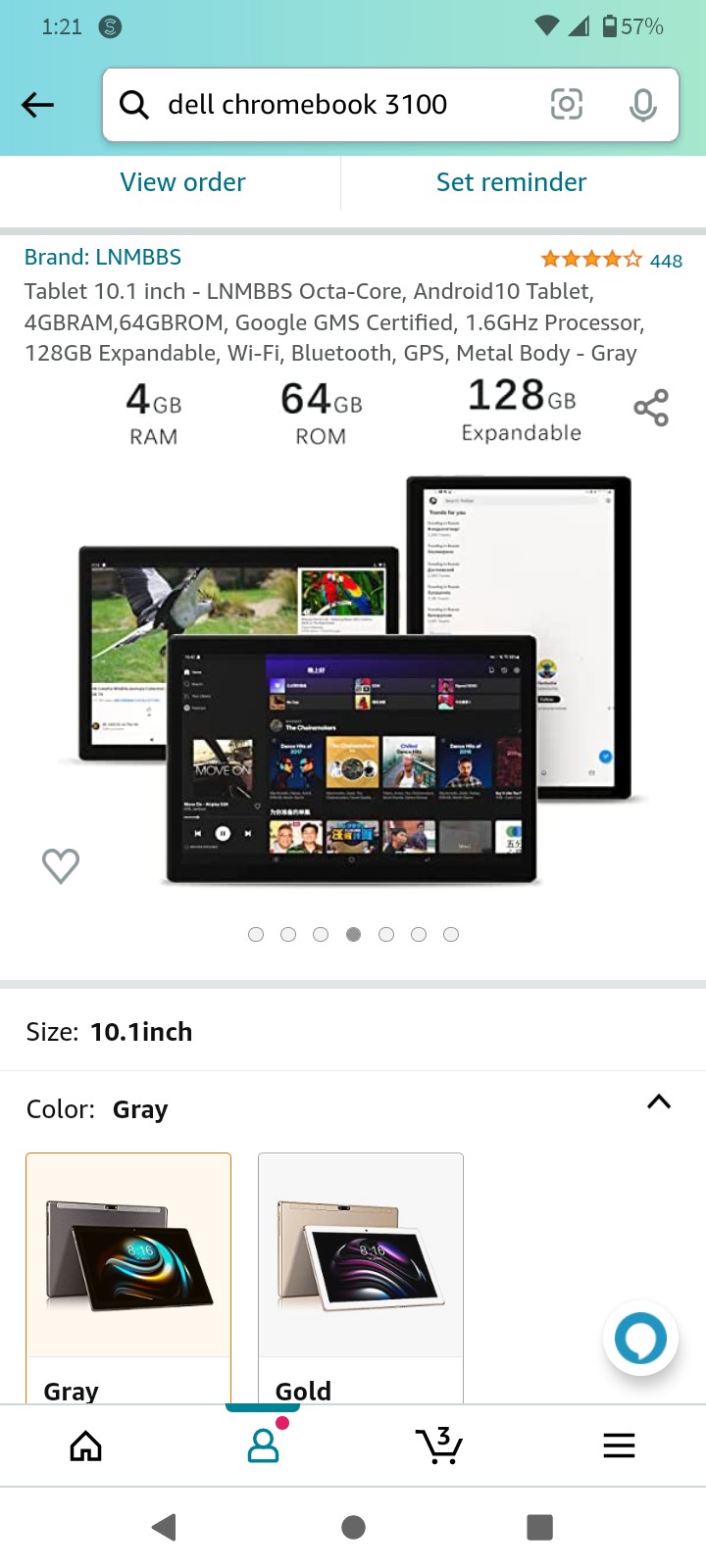The width and height of the screenshot is (706, 1568).
Task: Open the cart with 3 items
Action: [x=439, y=1445]
